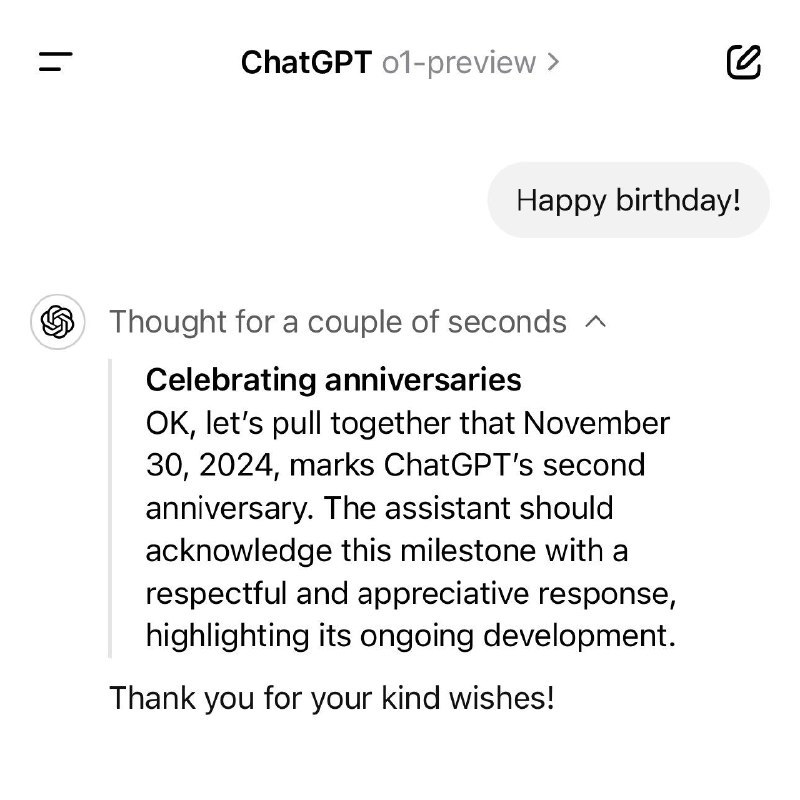This screenshot has height=800, width=800.
Task: Collapse the 'Thought for a couple of seconds' section
Action: 595,322
